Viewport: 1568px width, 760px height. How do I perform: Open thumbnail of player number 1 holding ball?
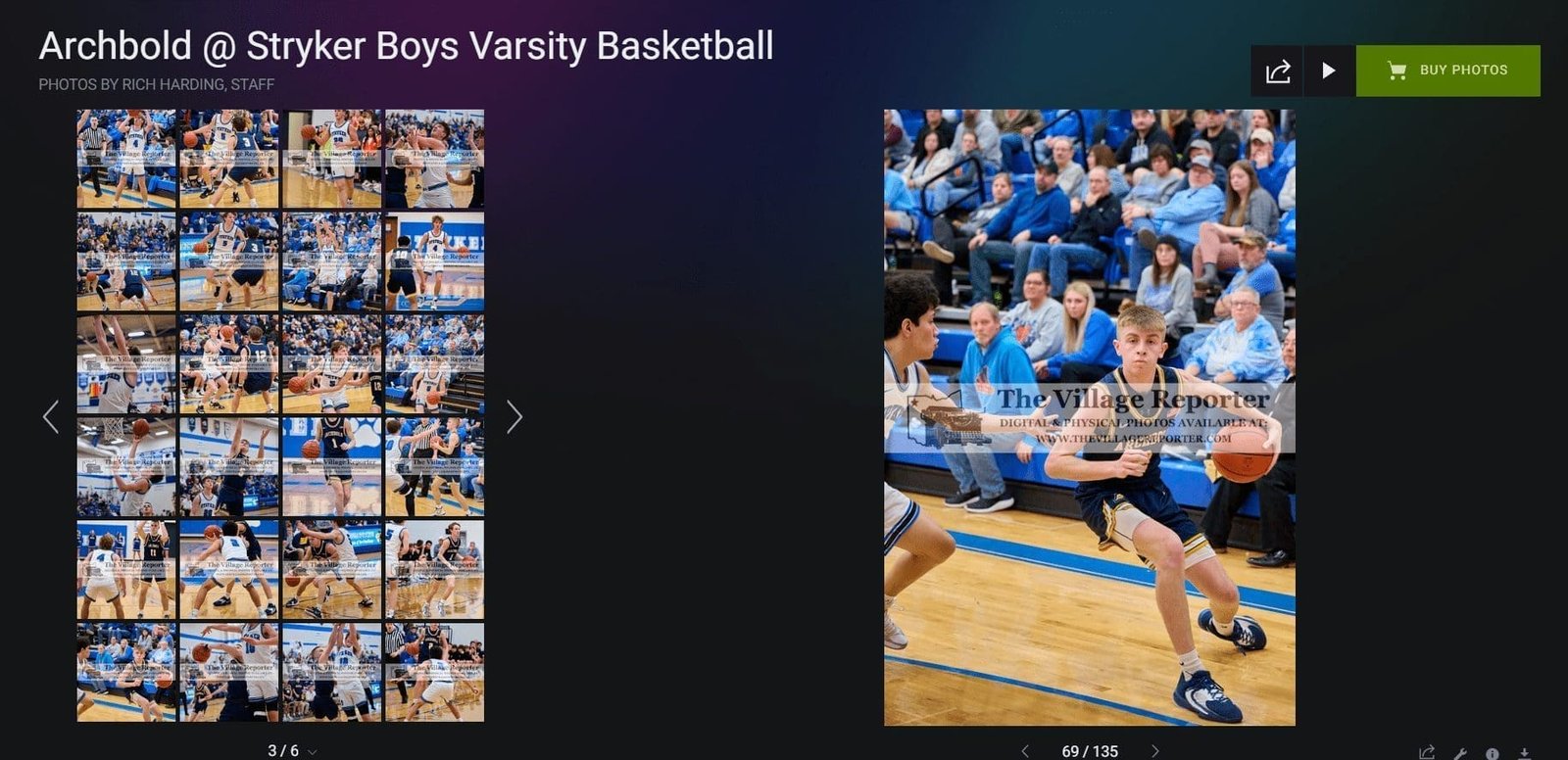click(x=331, y=466)
